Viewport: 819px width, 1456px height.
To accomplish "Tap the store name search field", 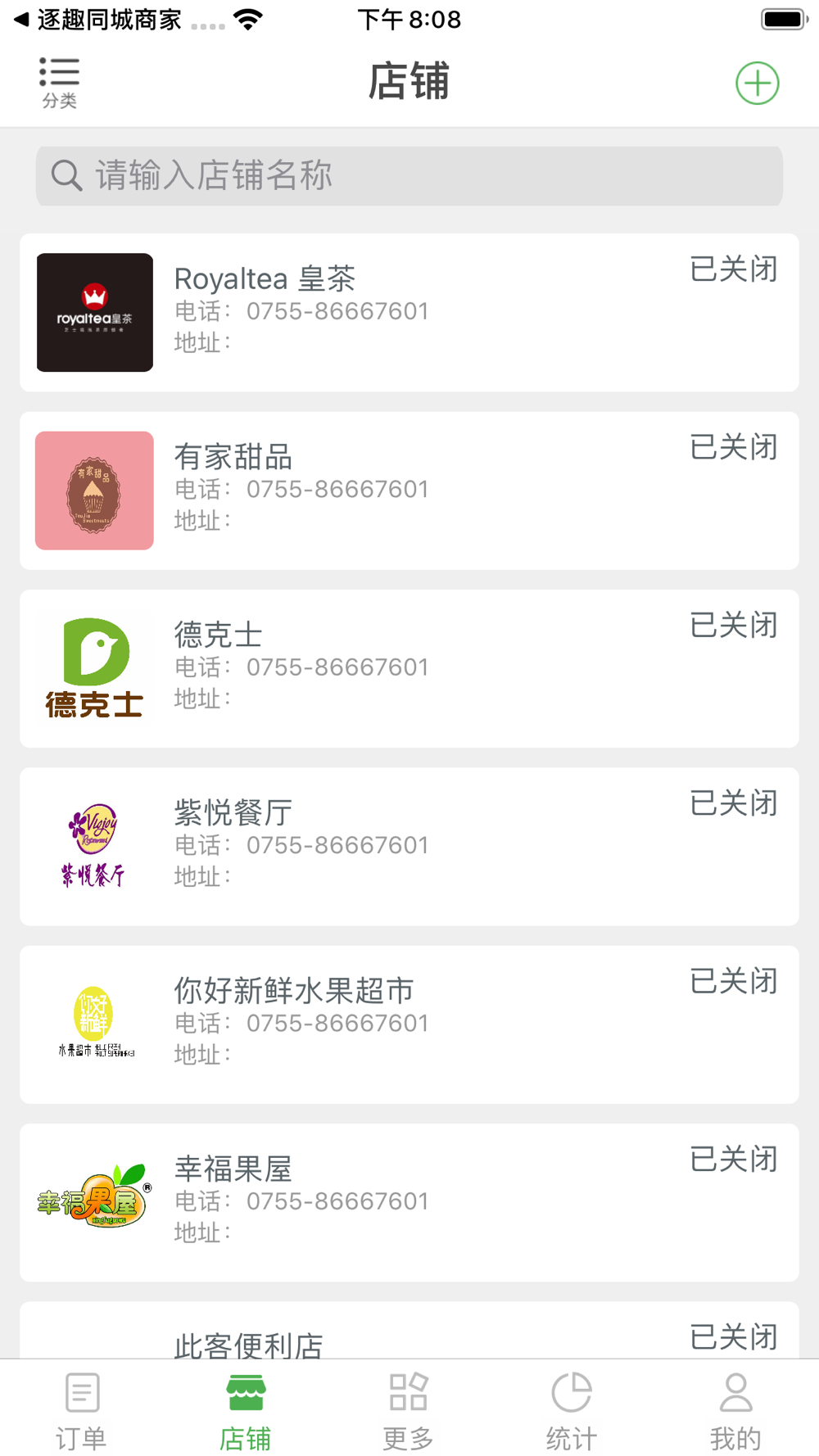I will click(409, 176).
